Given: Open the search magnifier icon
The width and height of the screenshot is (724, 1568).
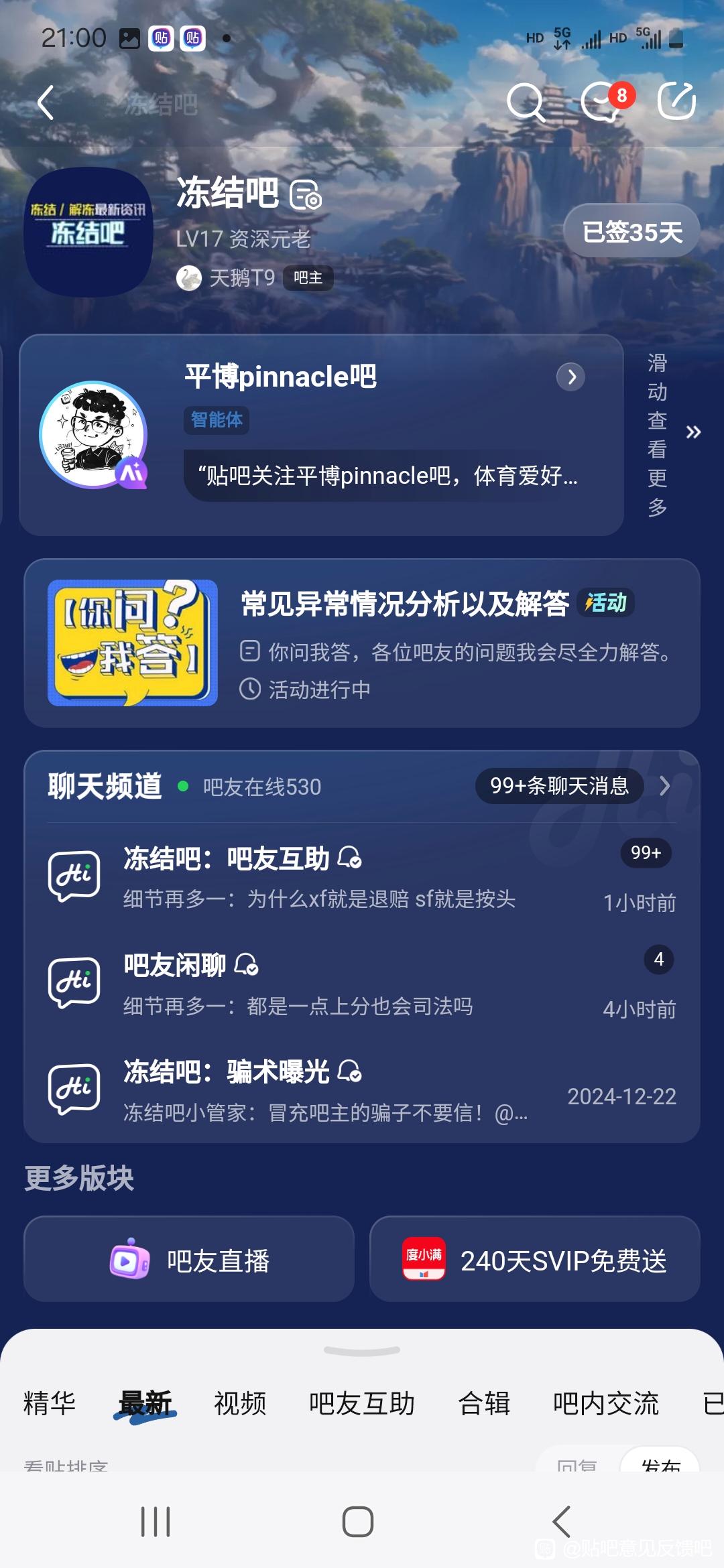Looking at the screenshot, I should (x=527, y=102).
